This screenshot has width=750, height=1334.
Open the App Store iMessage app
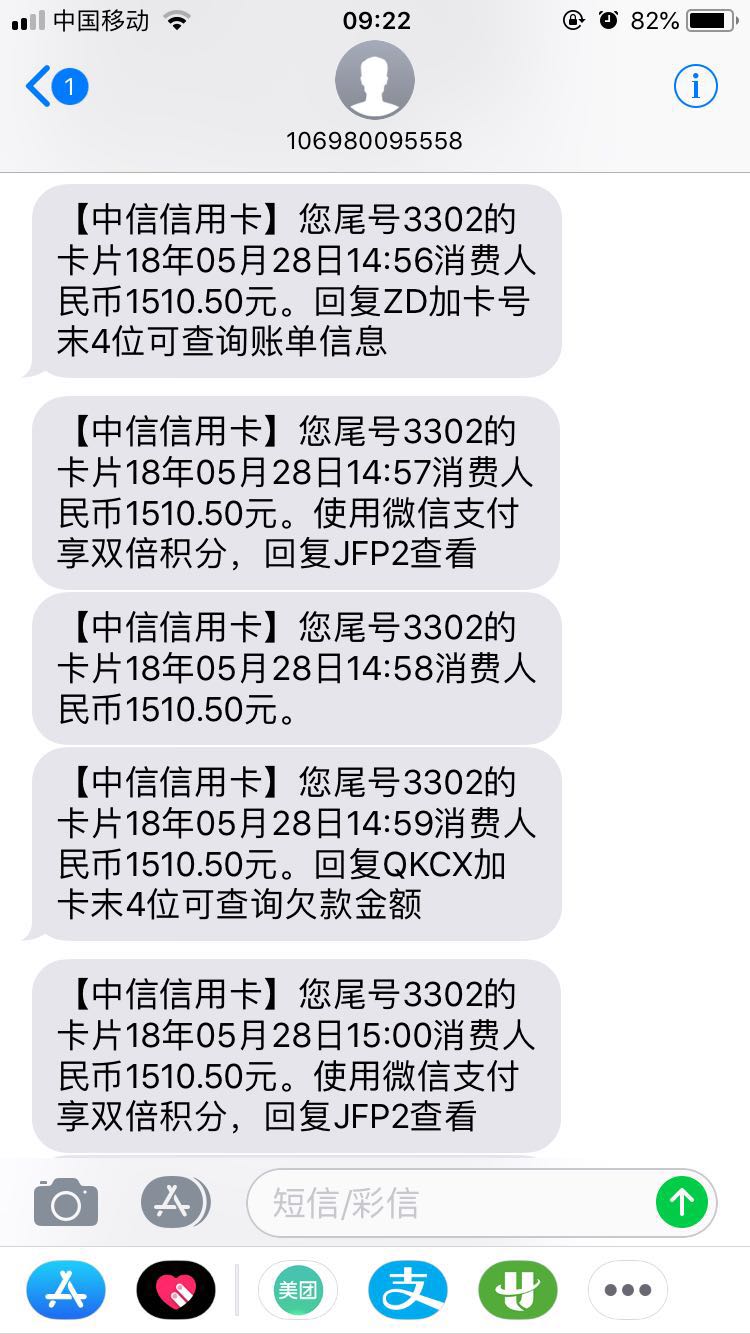66,1290
